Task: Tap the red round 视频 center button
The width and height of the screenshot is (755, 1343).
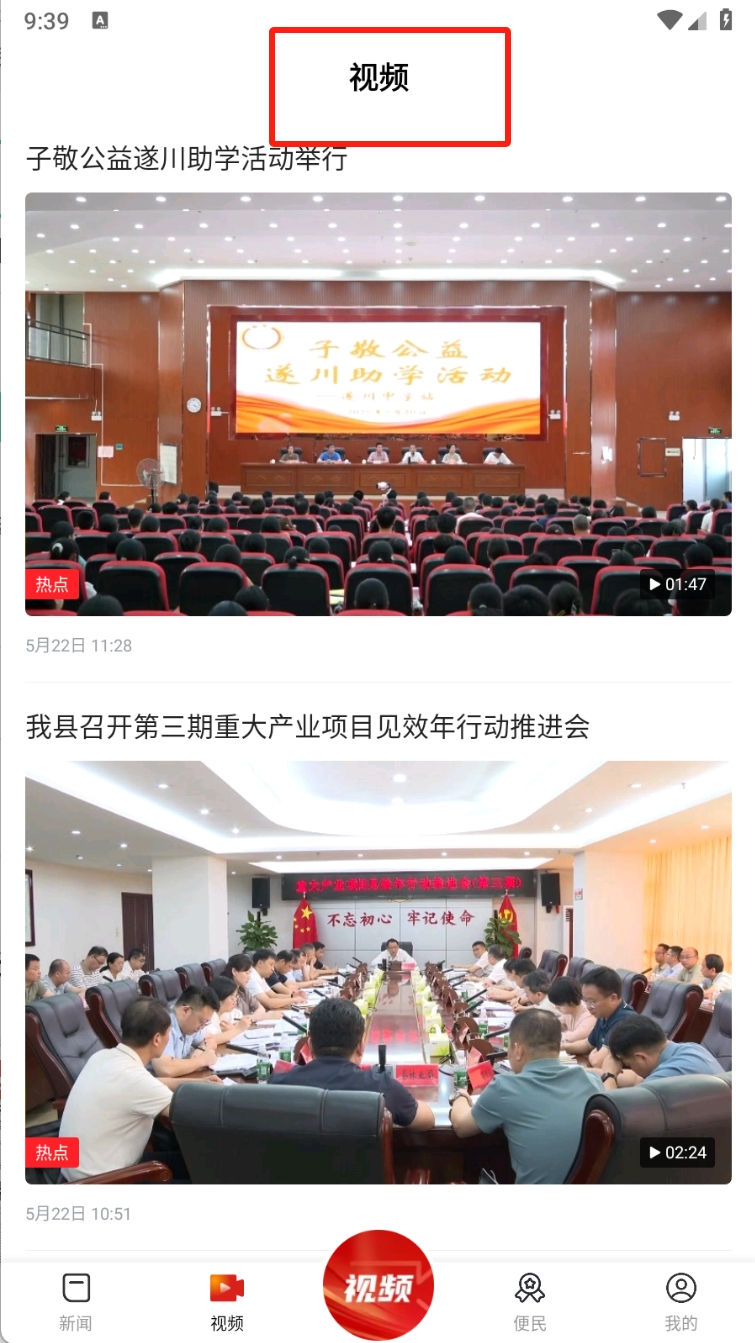Action: (378, 1286)
